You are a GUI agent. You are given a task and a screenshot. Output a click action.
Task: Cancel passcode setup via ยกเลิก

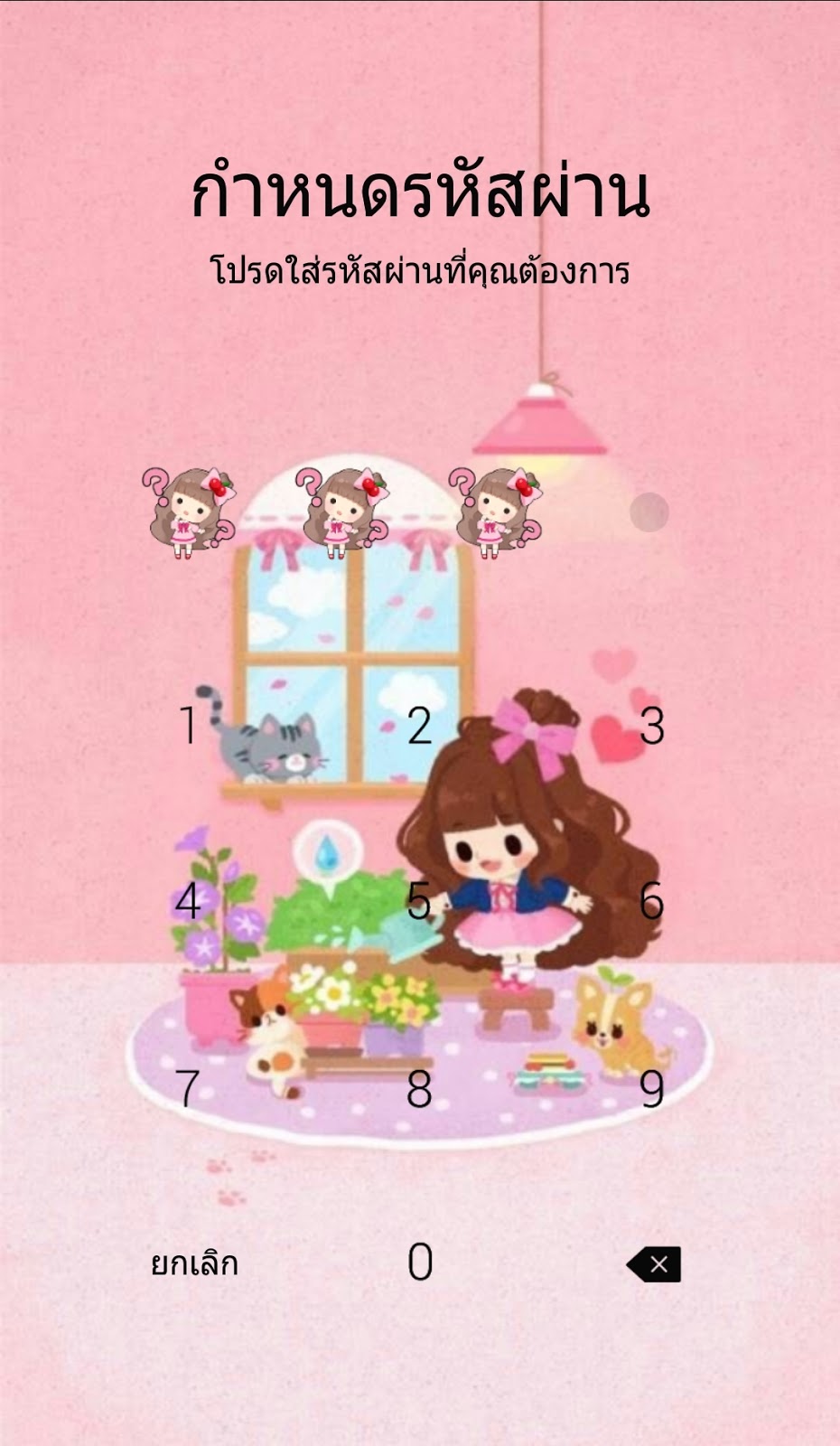pyautogui.click(x=194, y=1263)
